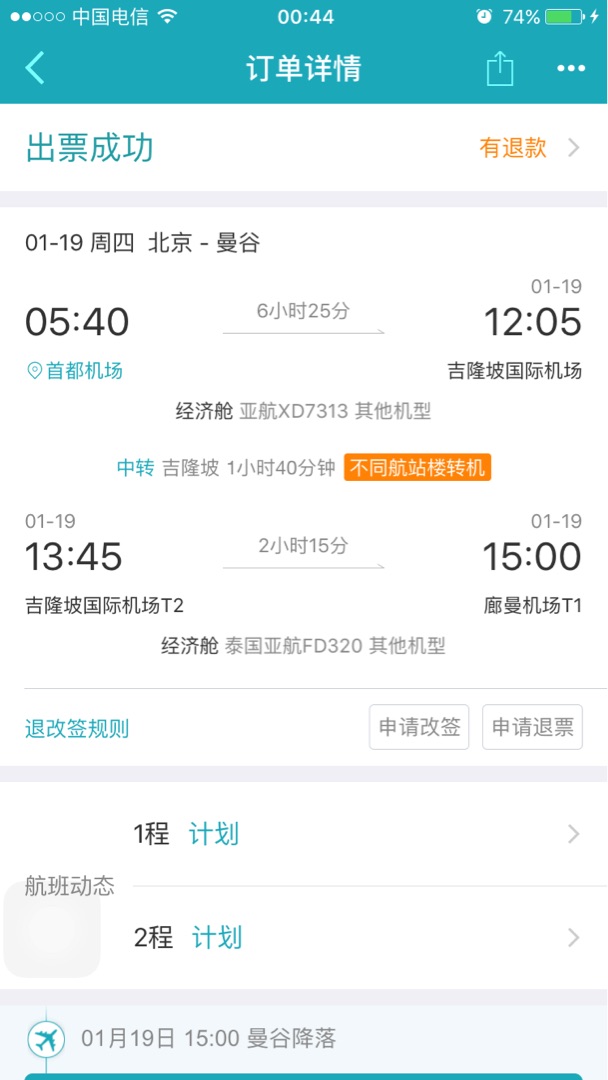Share this order detail
Image resolution: width=608 pixels, height=1080 pixels.
[x=500, y=68]
